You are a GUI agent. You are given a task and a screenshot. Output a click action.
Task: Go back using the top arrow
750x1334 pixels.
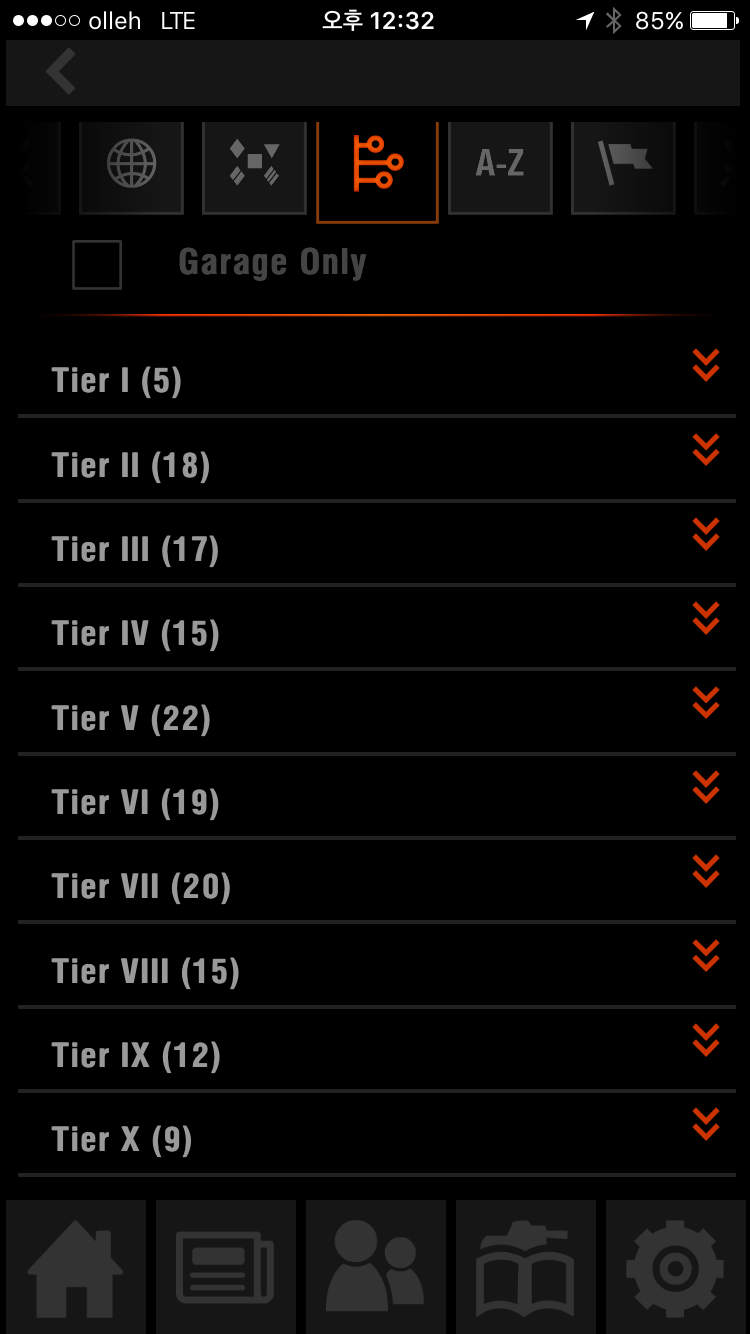60,73
